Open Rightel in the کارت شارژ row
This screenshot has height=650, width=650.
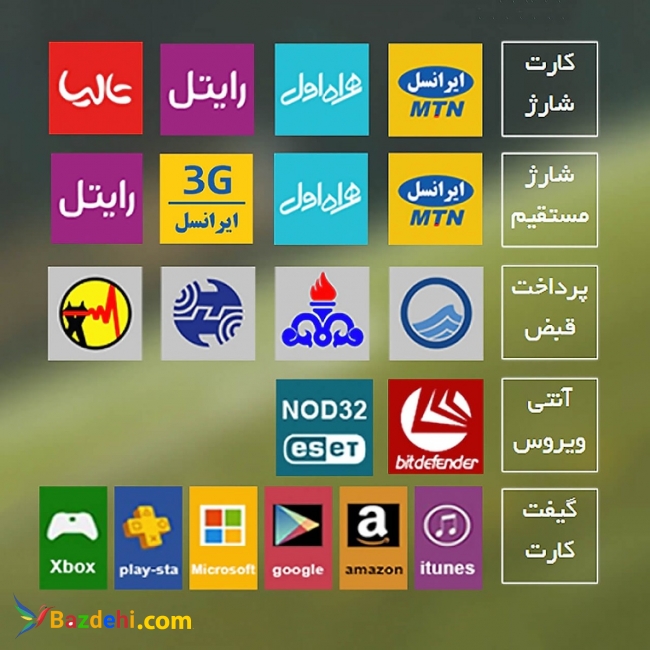click(207, 88)
